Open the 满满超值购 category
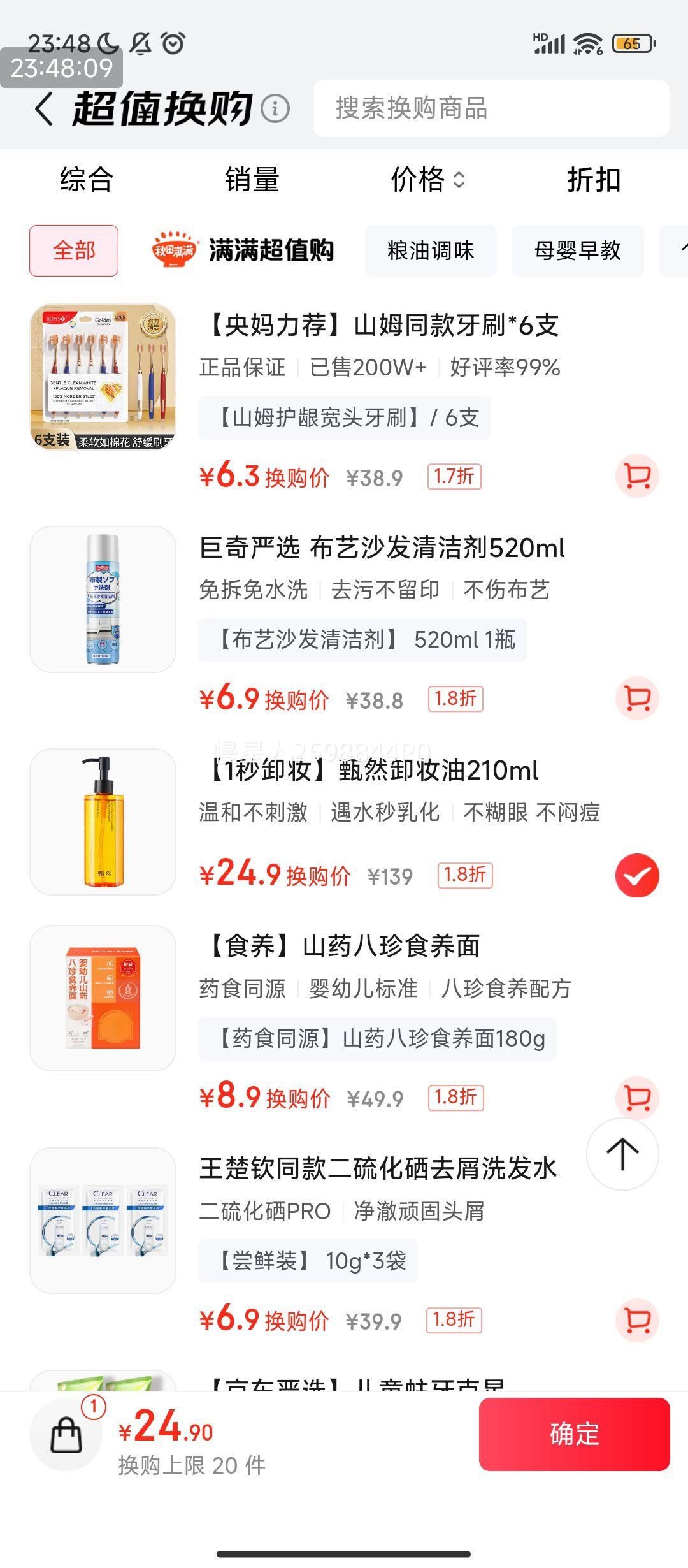This screenshot has height=1568, width=688. 243,250
